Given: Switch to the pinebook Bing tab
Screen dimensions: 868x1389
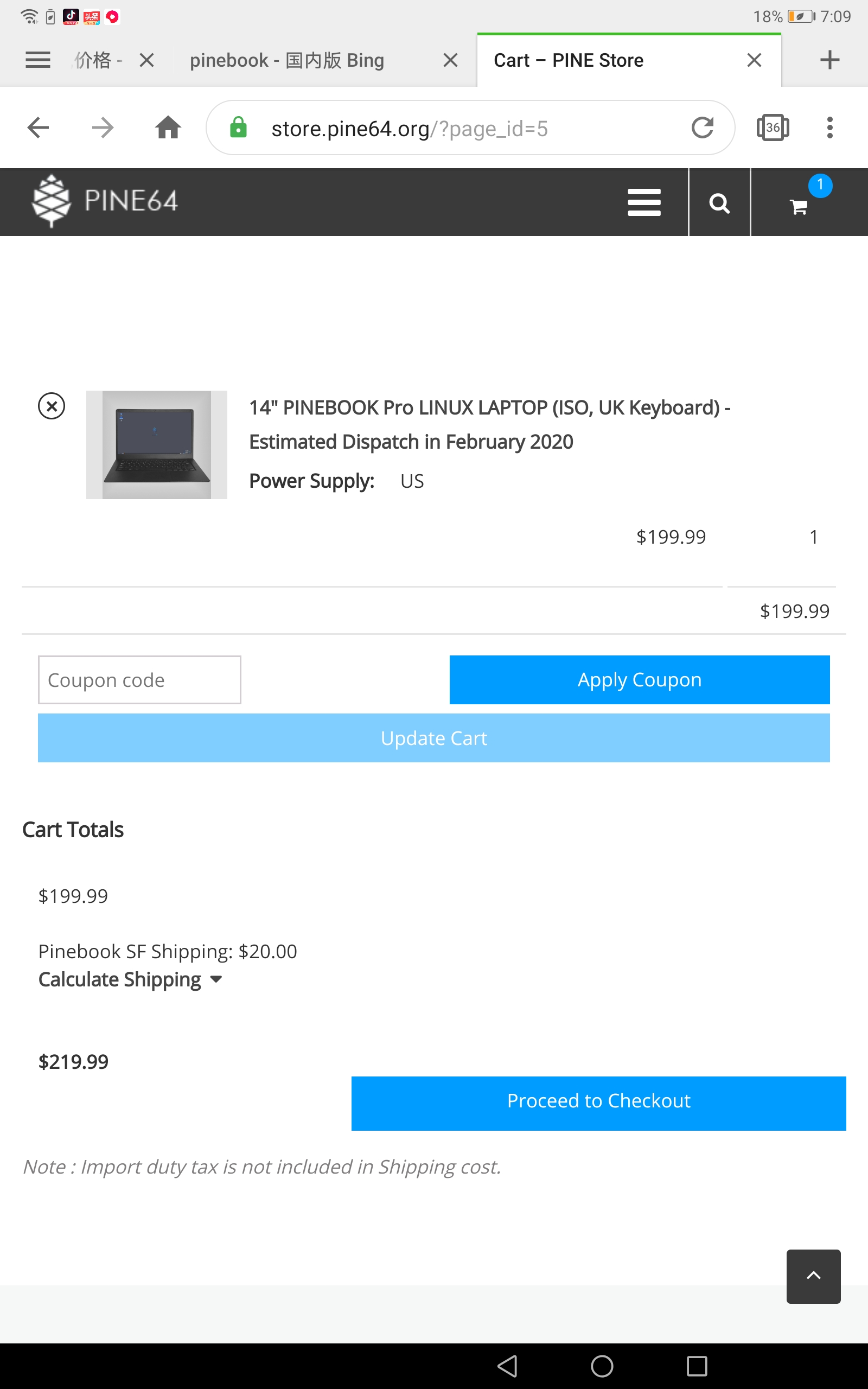Looking at the screenshot, I should tap(287, 60).
